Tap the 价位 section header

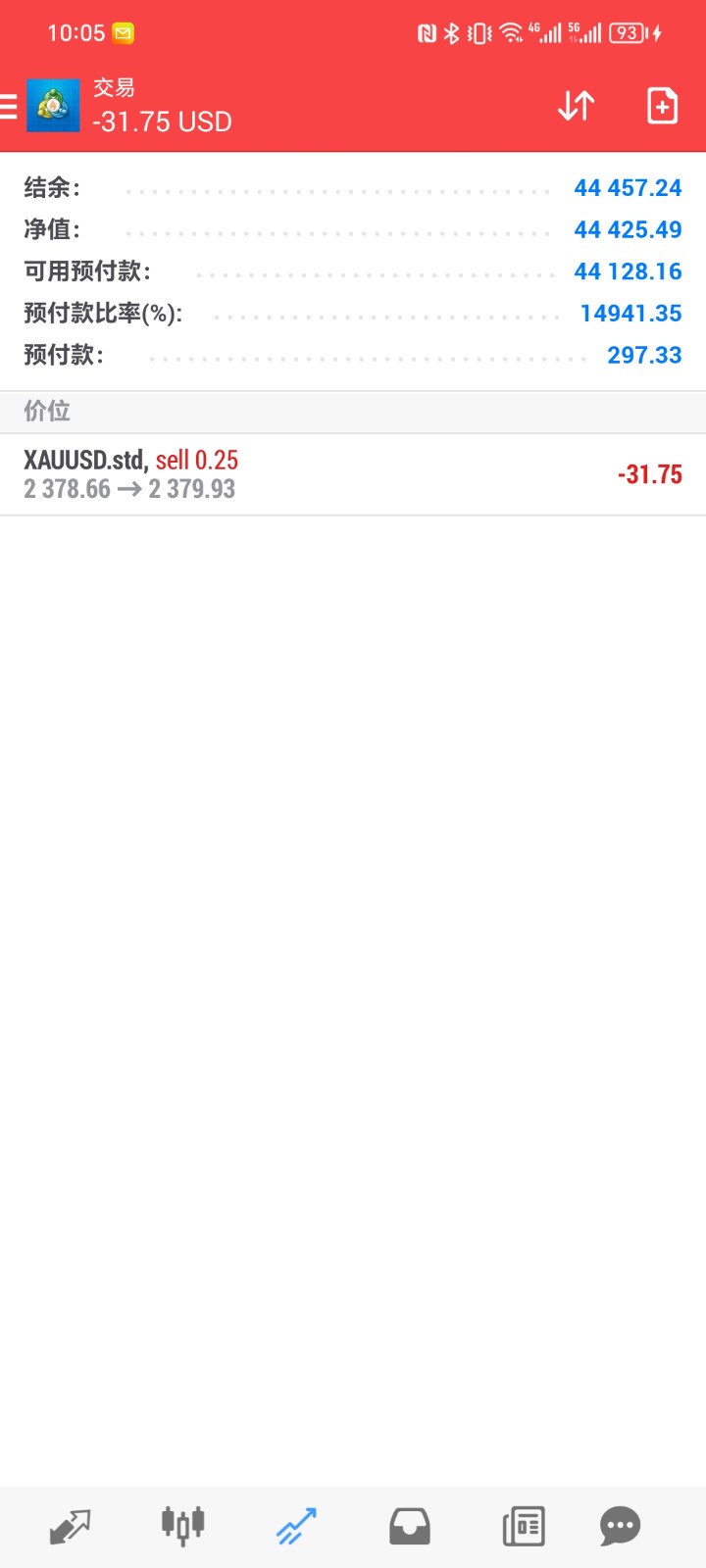tap(47, 411)
